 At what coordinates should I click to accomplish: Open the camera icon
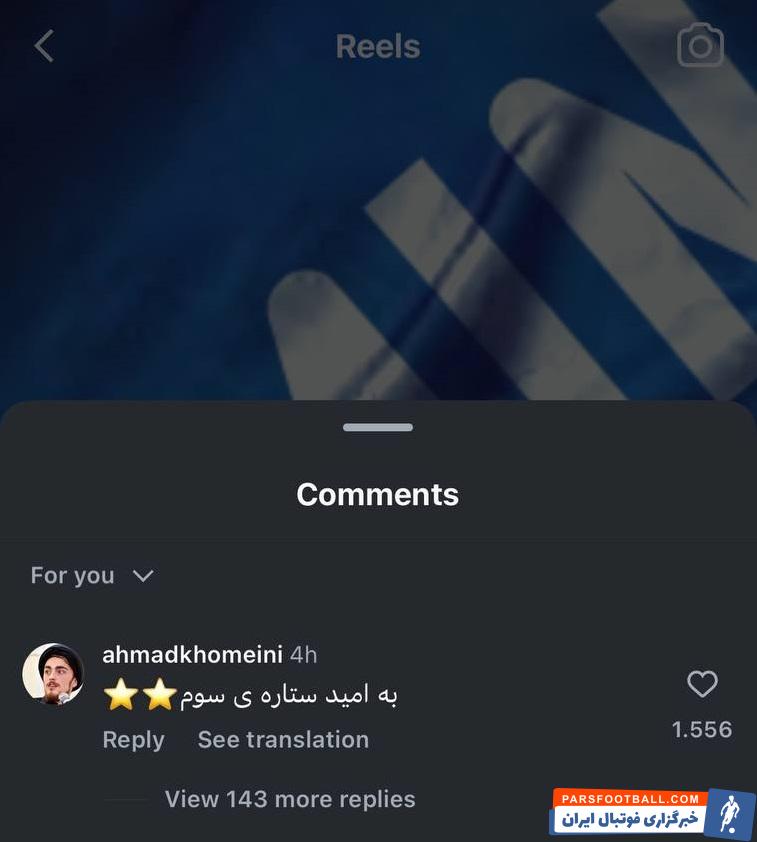(x=700, y=46)
